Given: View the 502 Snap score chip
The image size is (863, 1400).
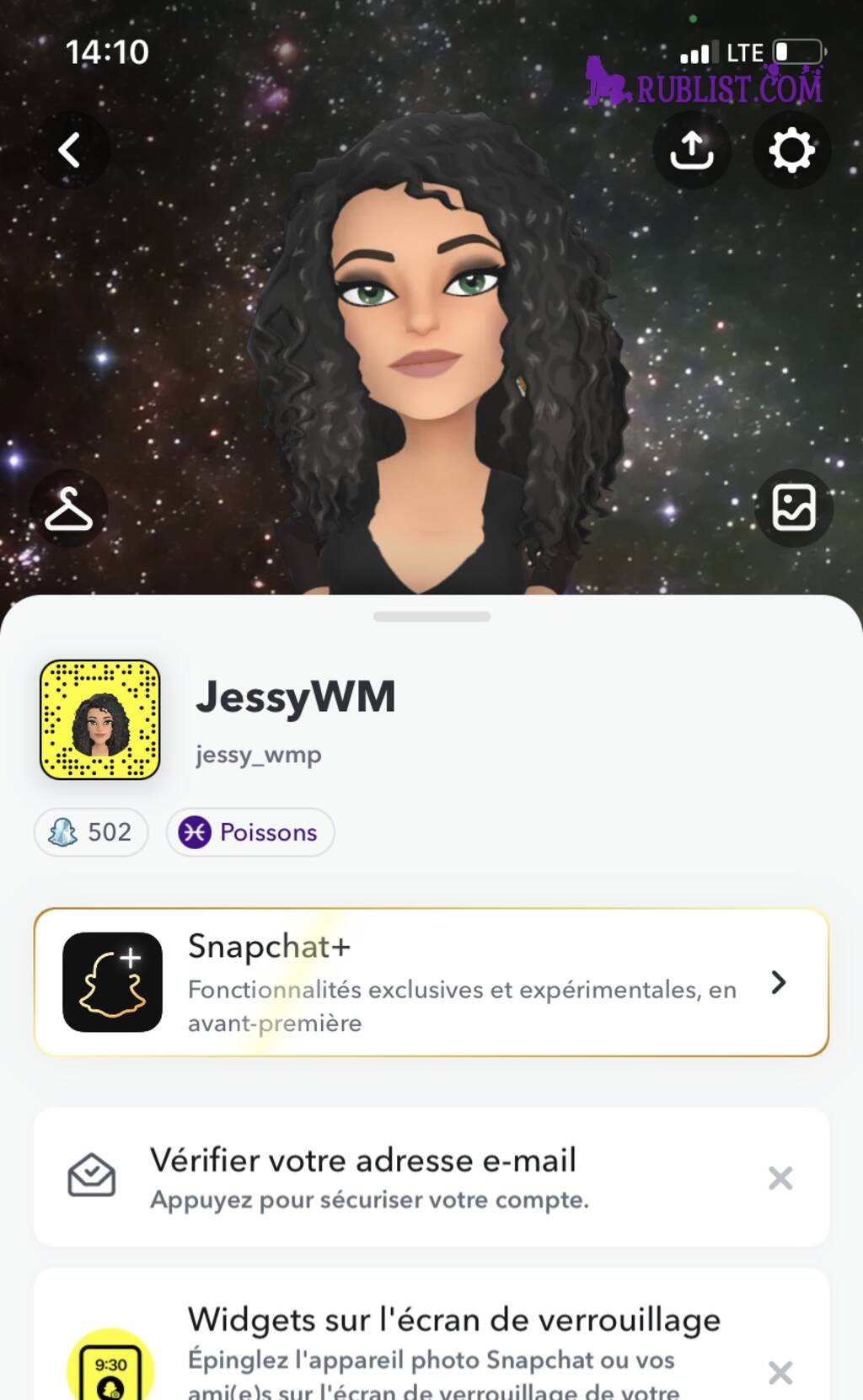Looking at the screenshot, I should [x=91, y=832].
